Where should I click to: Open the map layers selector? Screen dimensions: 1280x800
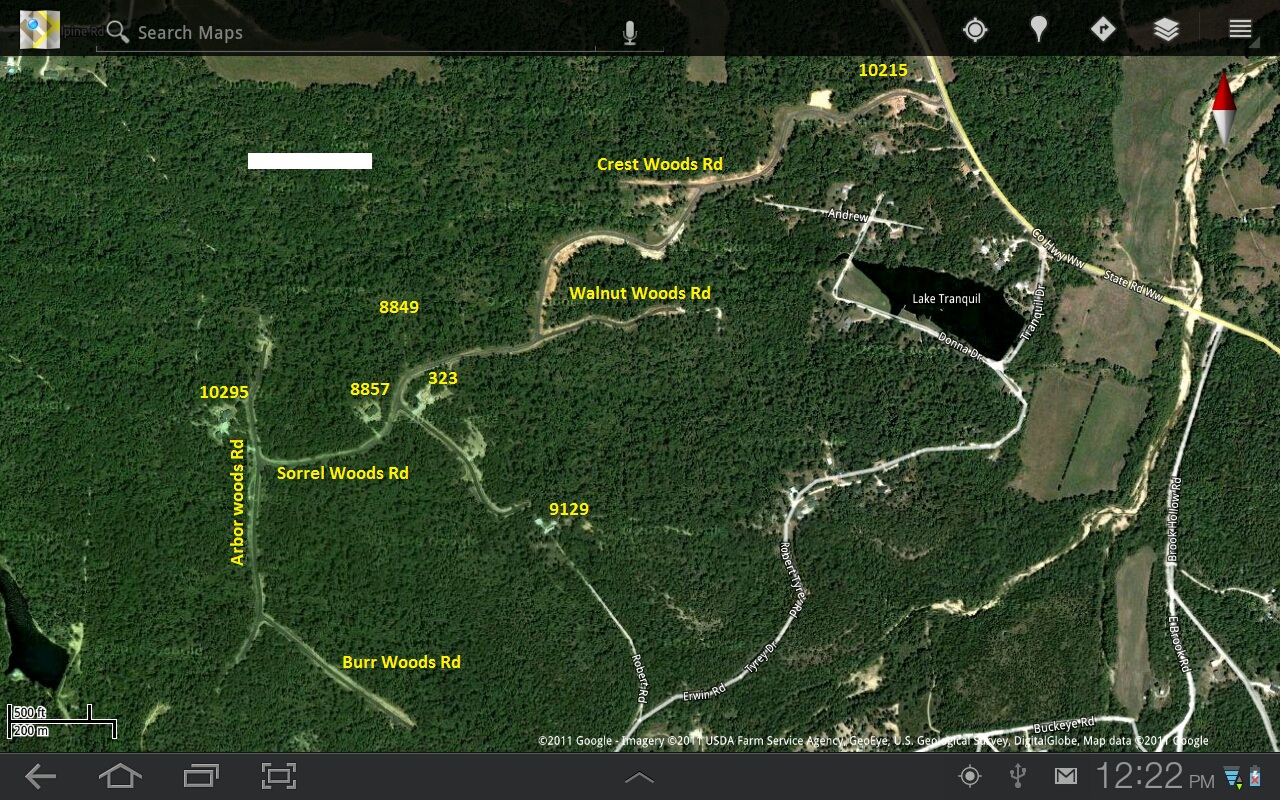(x=1166, y=30)
